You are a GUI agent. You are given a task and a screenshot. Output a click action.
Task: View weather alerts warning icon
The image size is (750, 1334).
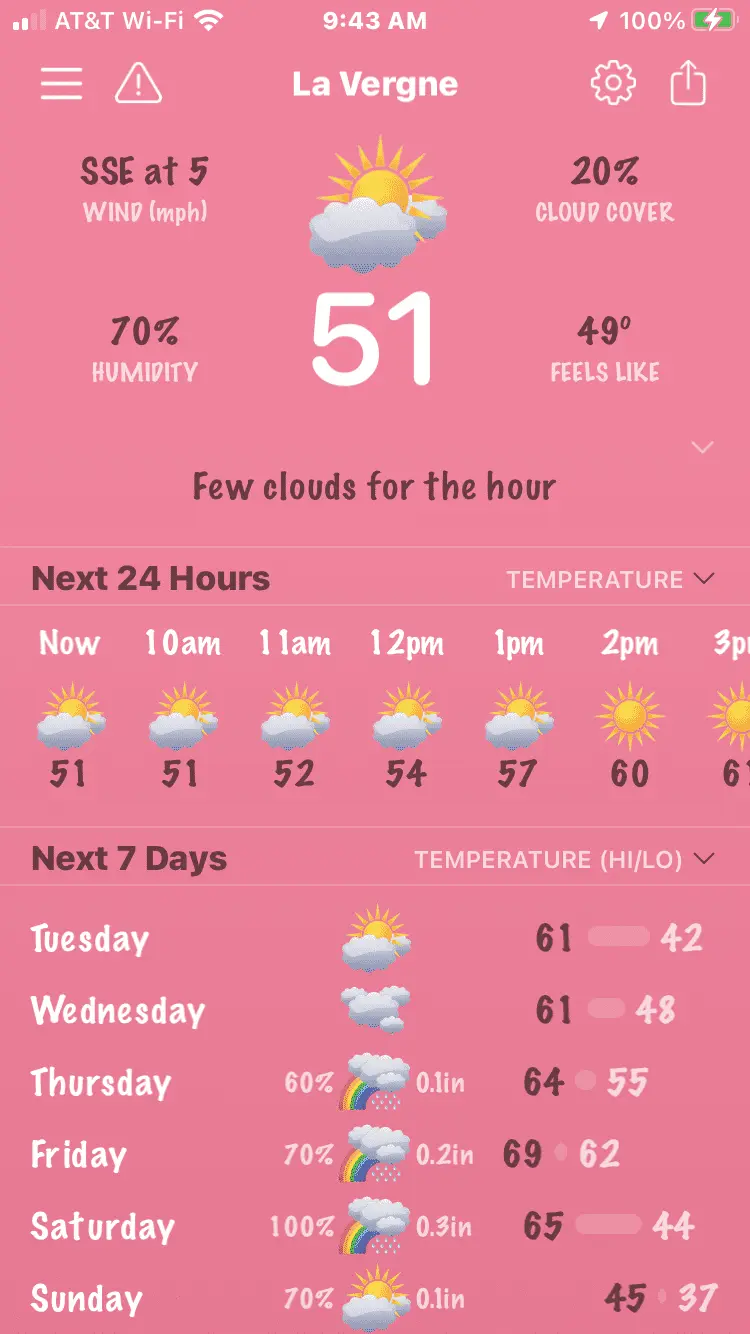click(x=138, y=84)
